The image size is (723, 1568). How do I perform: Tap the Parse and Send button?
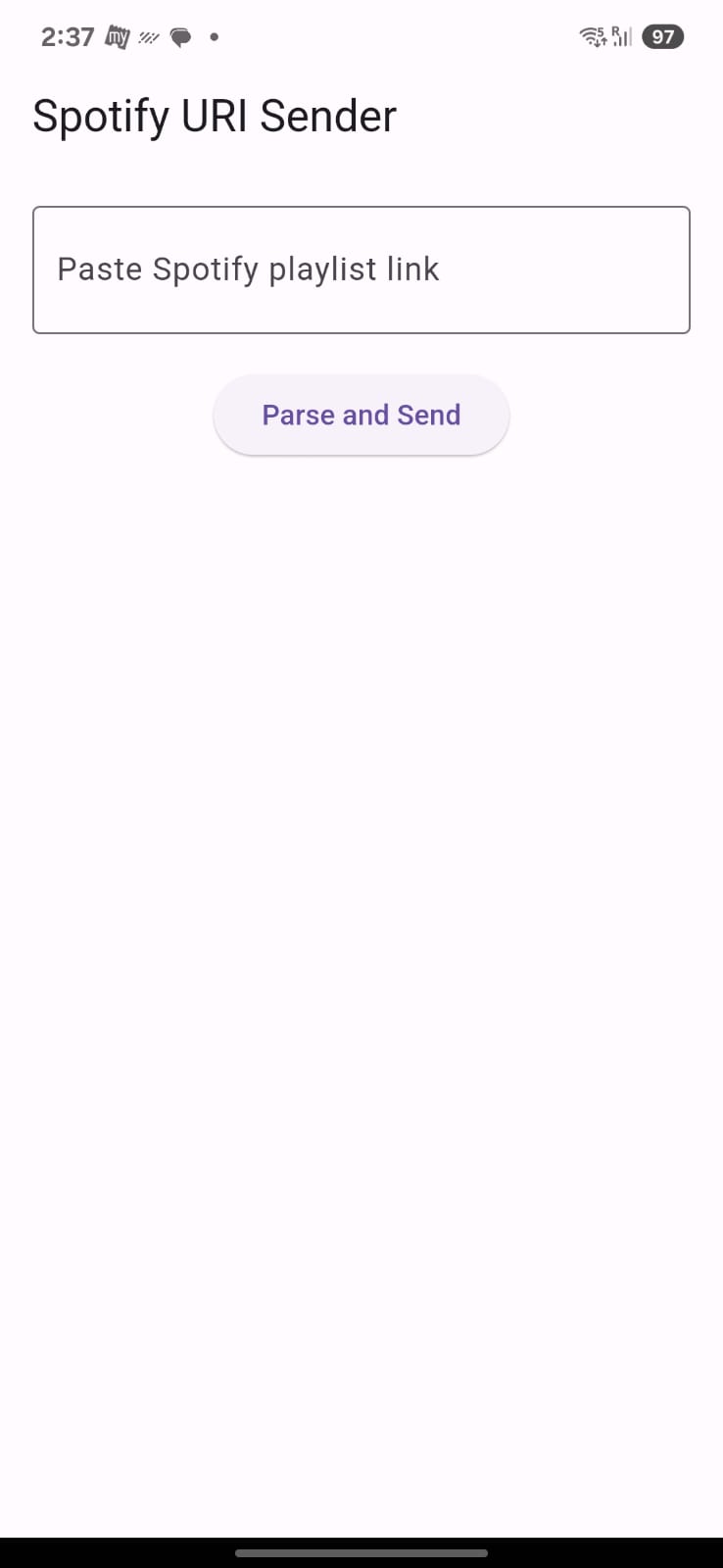click(361, 415)
